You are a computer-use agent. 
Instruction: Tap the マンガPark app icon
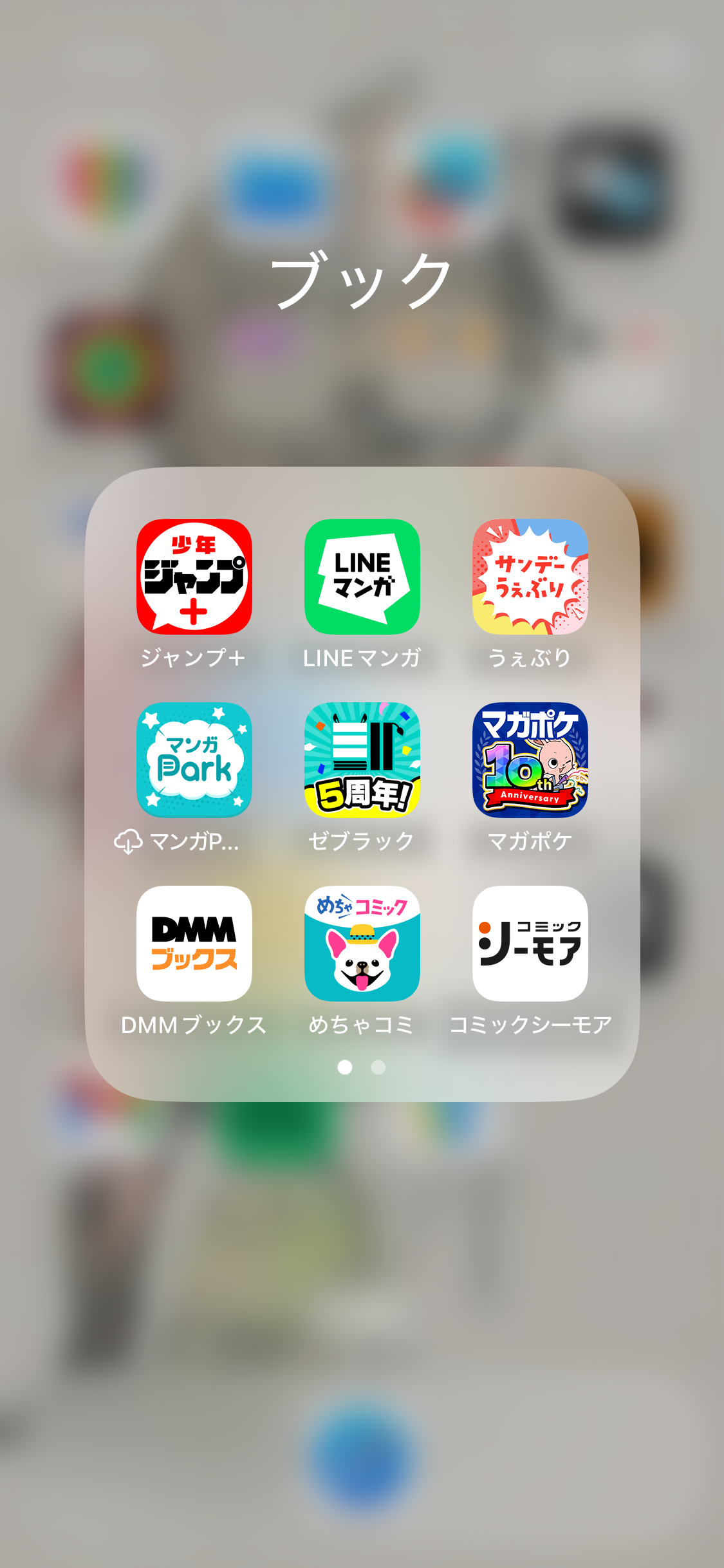pos(194,760)
